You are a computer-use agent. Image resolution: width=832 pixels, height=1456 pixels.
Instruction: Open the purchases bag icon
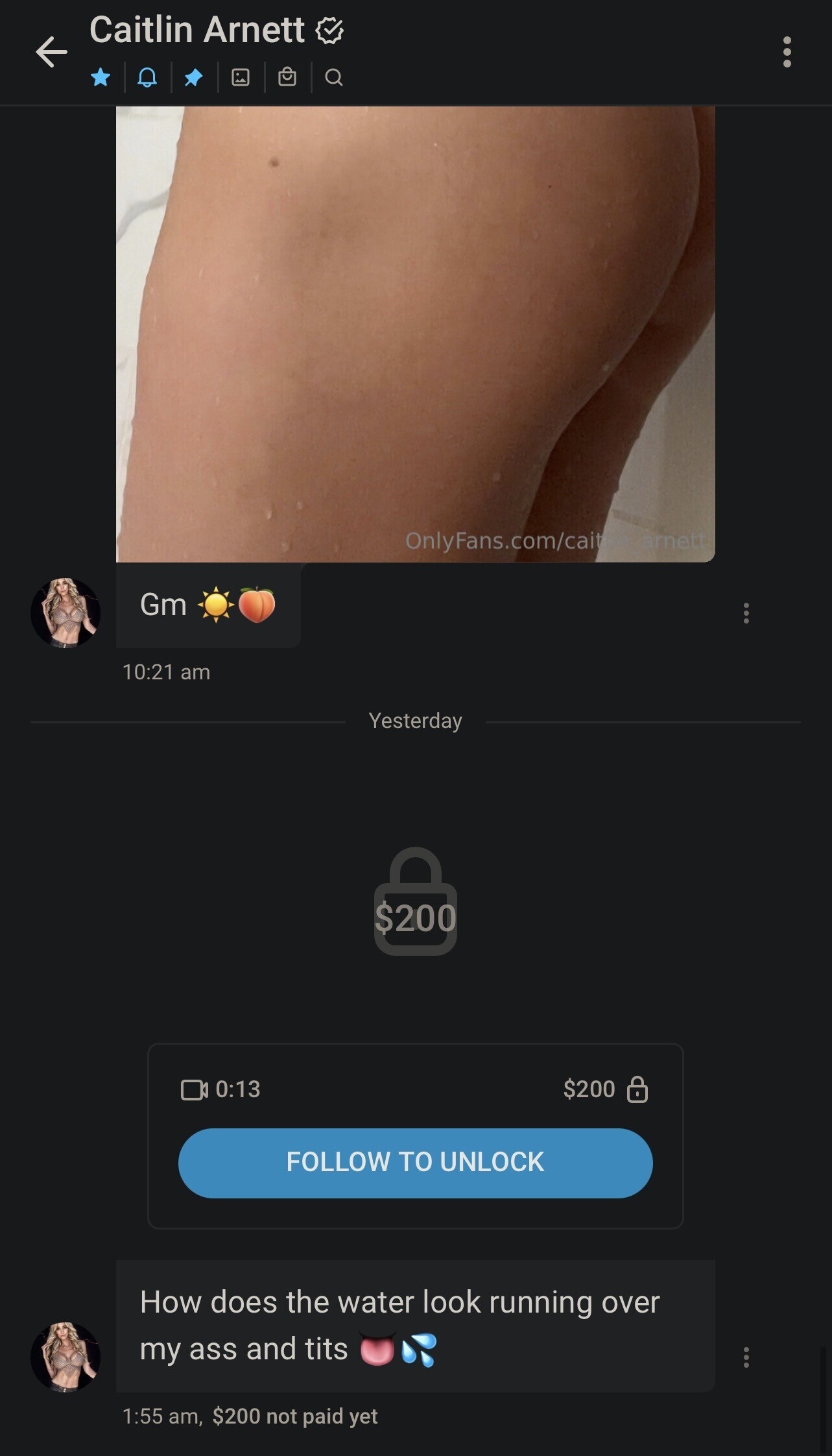tap(287, 78)
